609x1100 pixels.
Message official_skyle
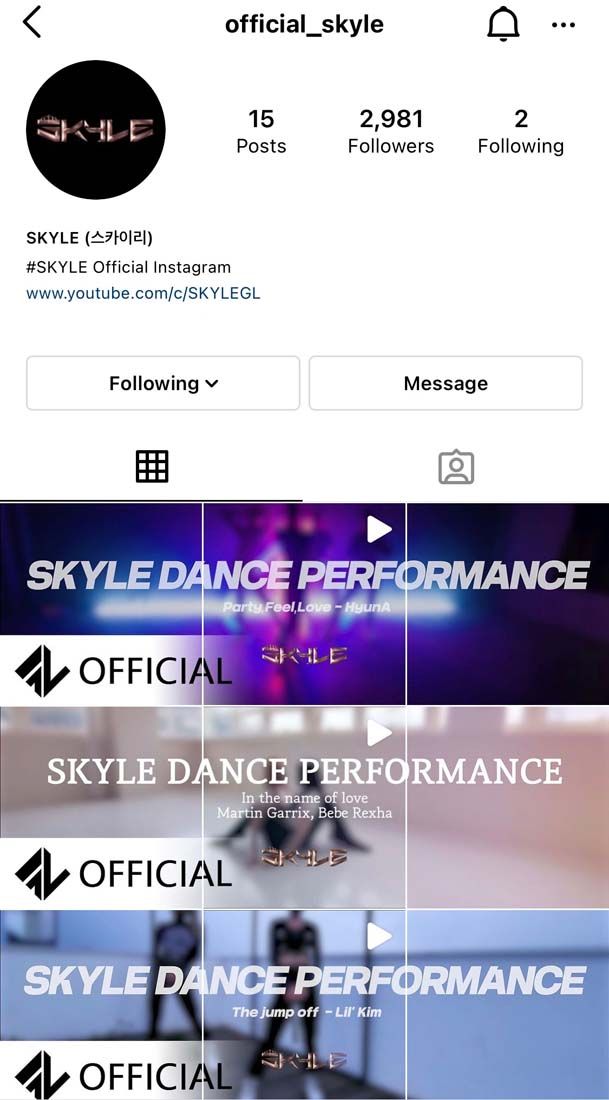(445, 383)
